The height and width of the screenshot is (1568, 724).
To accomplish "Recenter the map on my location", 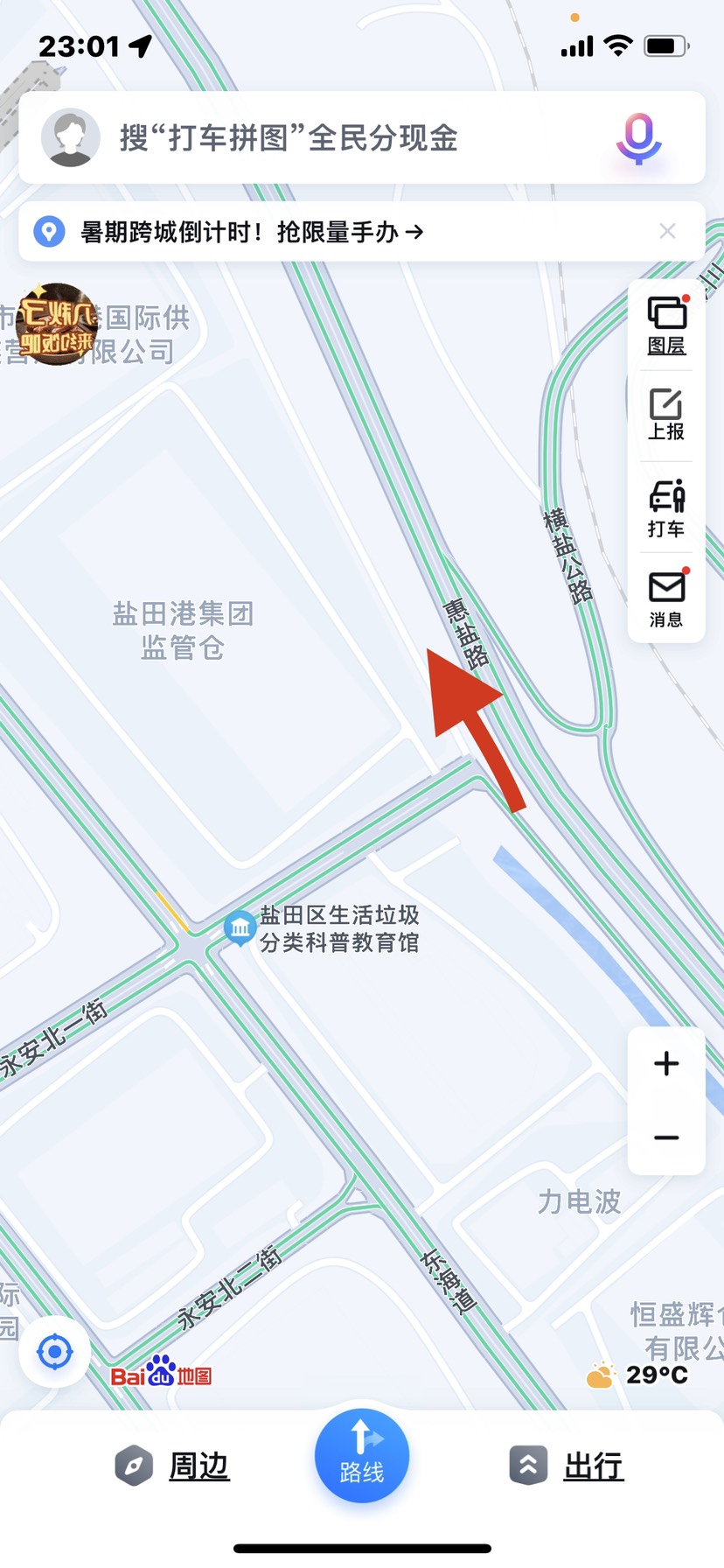I will pyautogui.click(x=55, y=1352).
